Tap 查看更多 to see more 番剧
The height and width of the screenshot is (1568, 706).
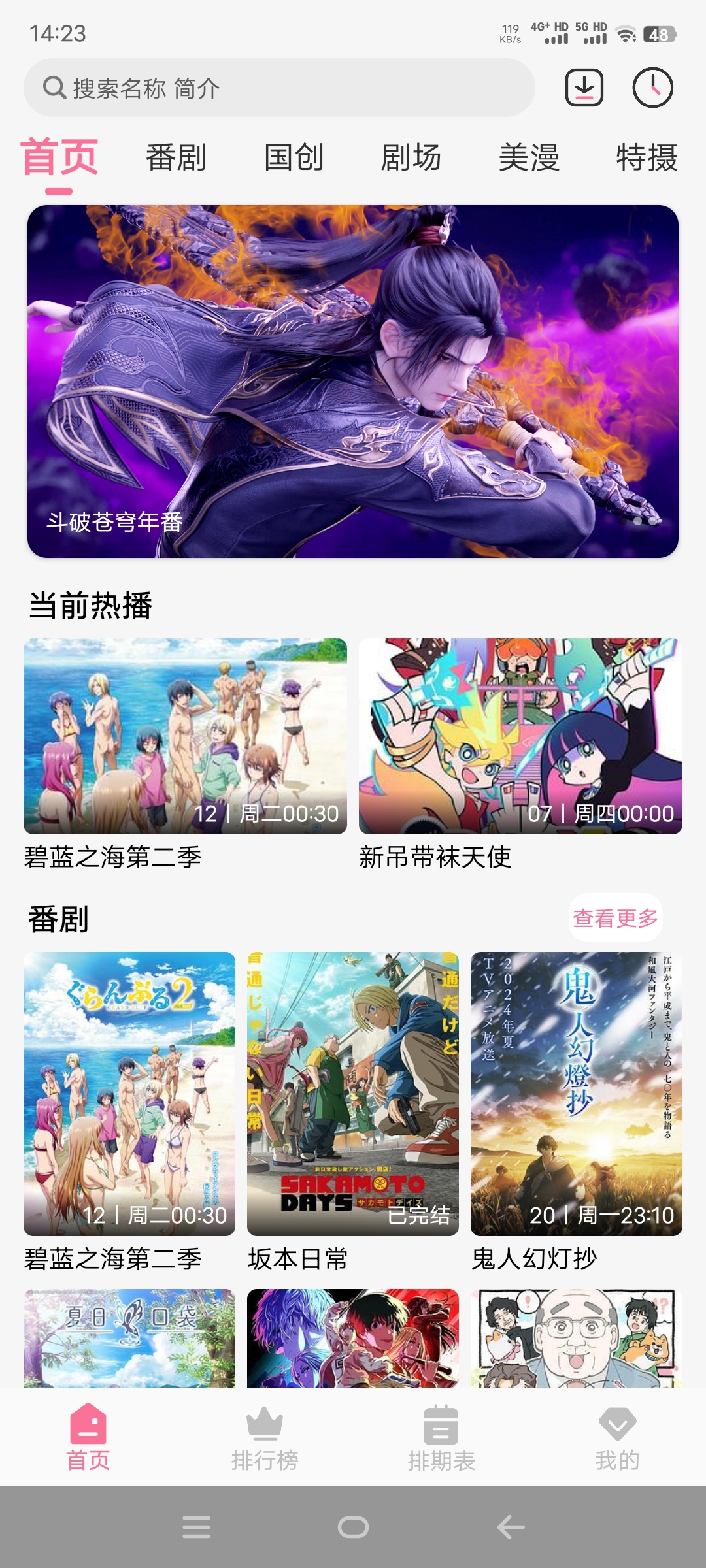615,917
